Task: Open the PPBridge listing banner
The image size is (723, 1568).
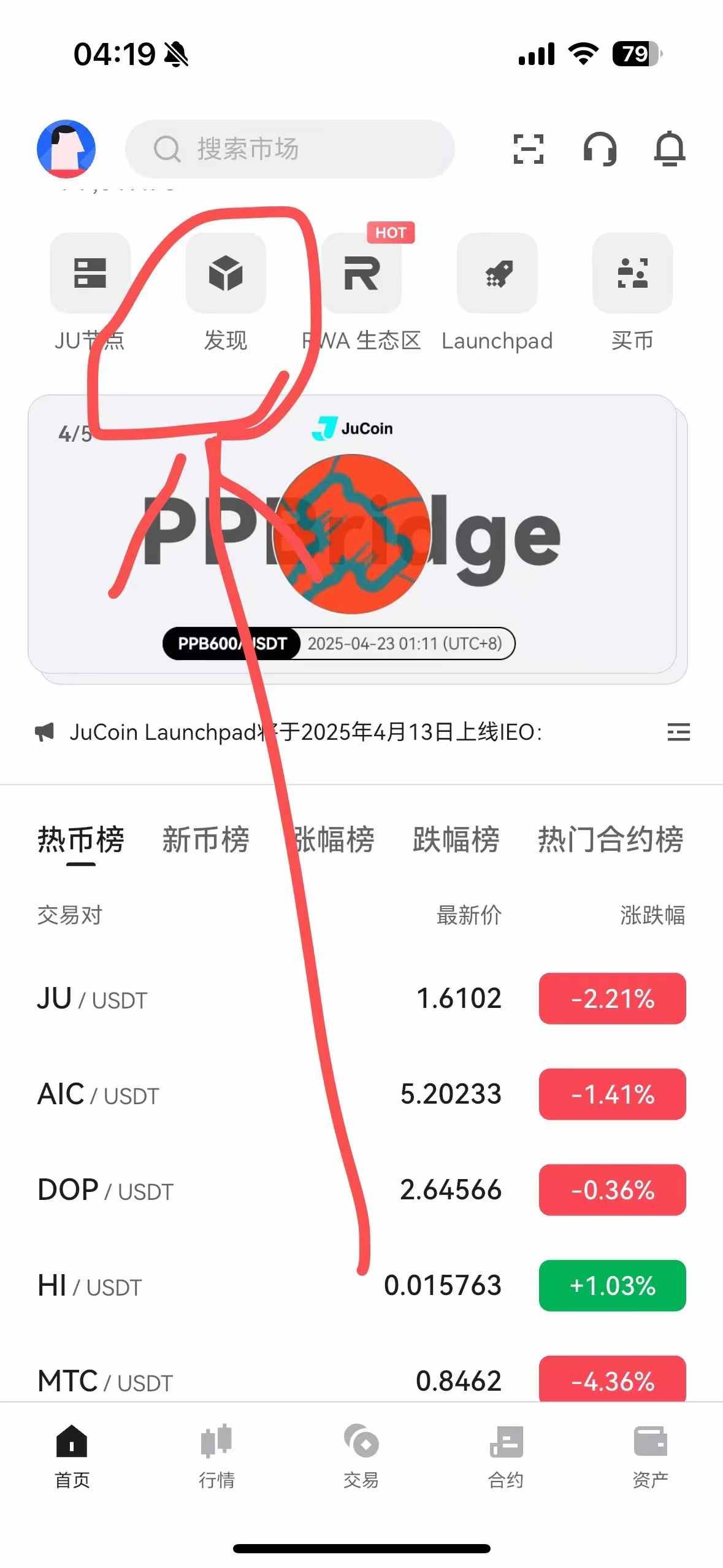Action: click(353, 535)
